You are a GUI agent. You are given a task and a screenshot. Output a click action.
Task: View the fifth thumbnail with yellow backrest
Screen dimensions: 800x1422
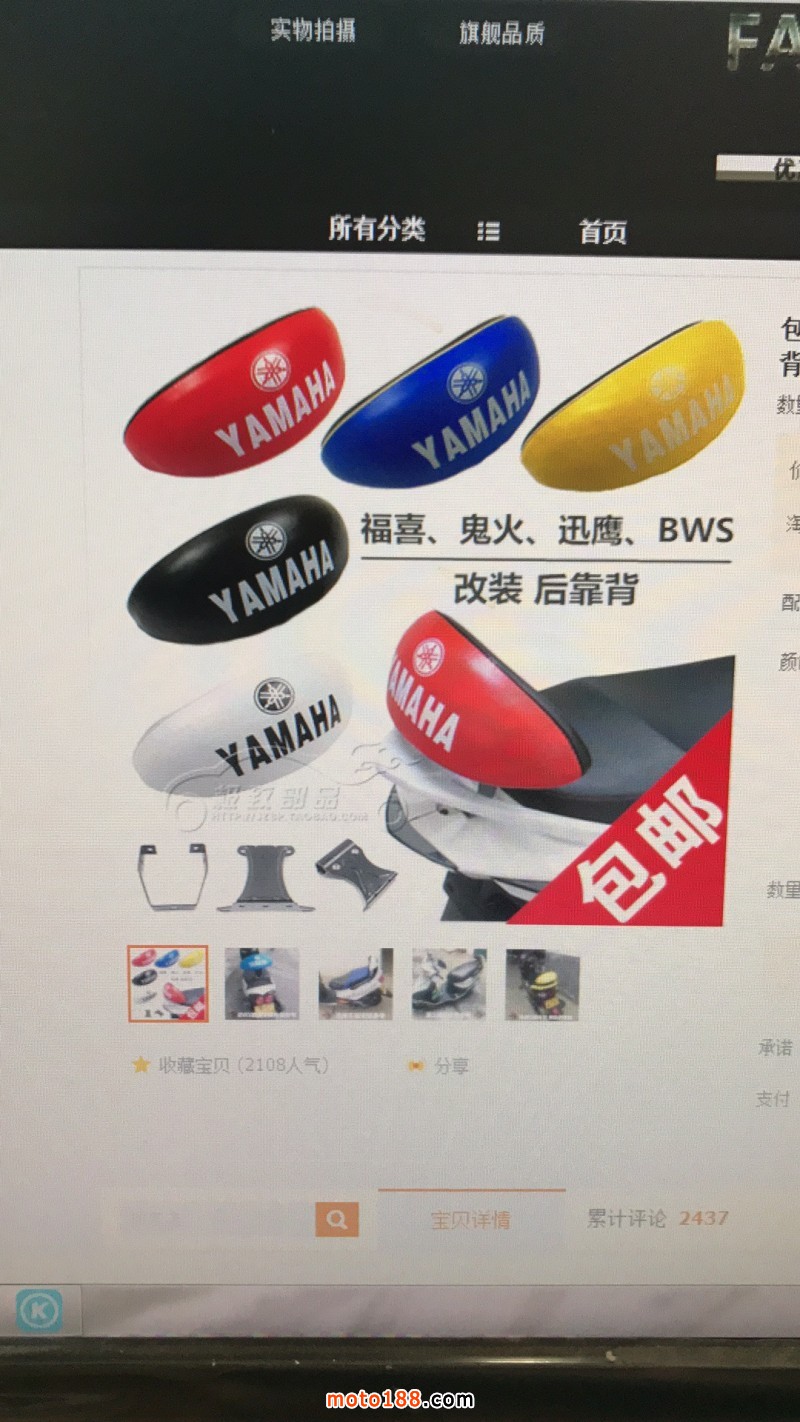tap(542, 984)
